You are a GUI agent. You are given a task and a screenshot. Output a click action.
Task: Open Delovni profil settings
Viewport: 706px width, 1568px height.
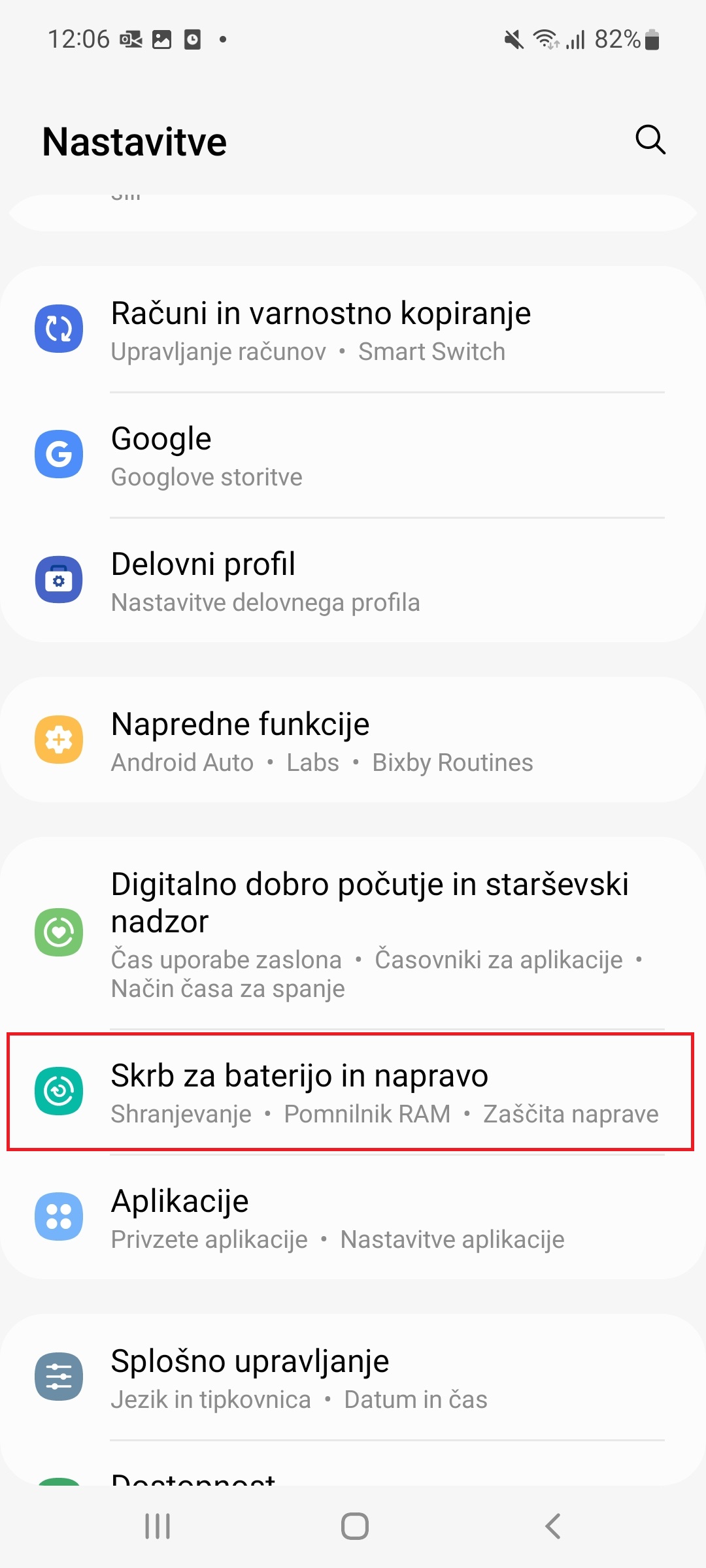click(x=353, y=581)
